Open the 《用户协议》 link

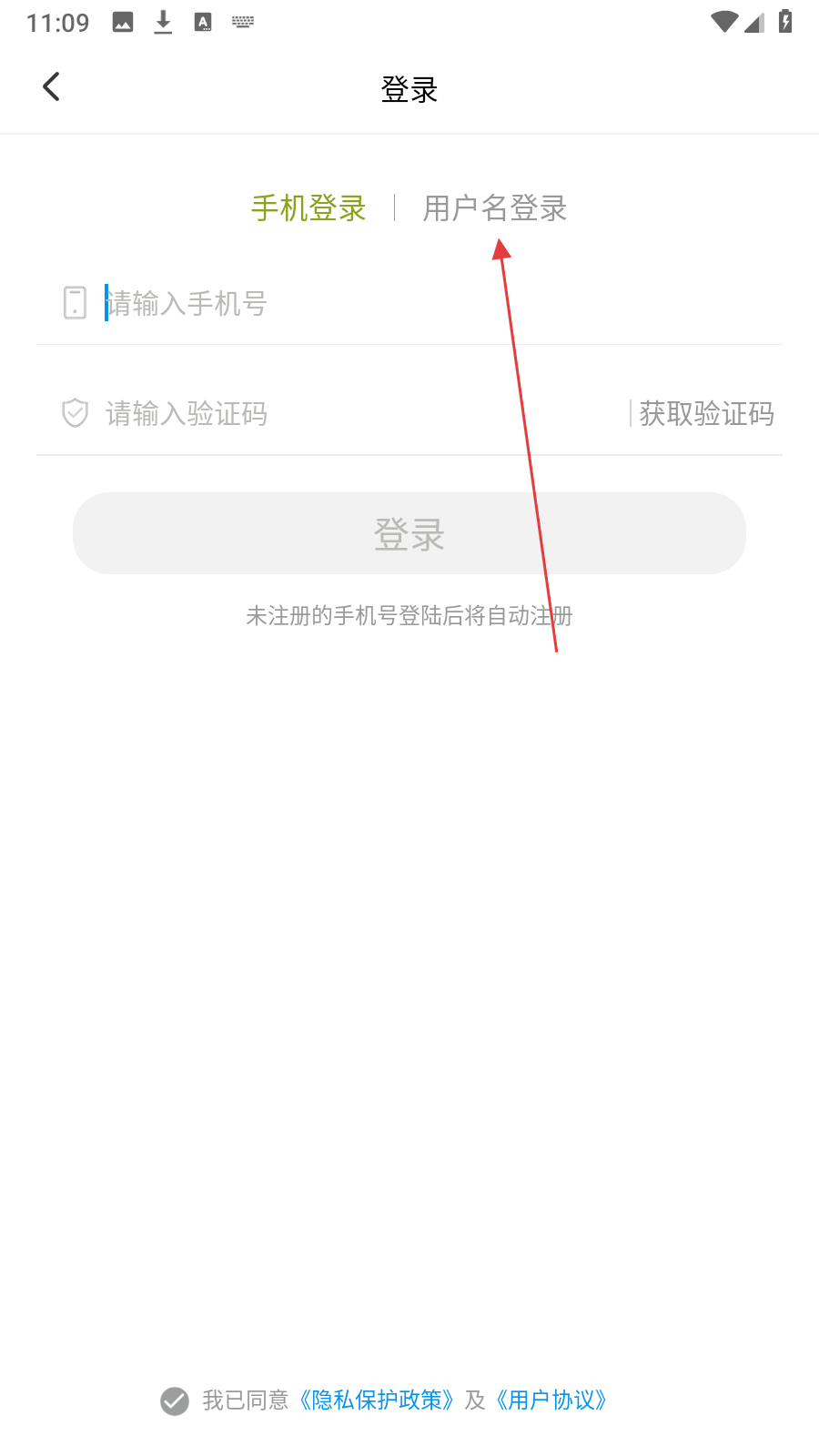[x=551, y=1400]
